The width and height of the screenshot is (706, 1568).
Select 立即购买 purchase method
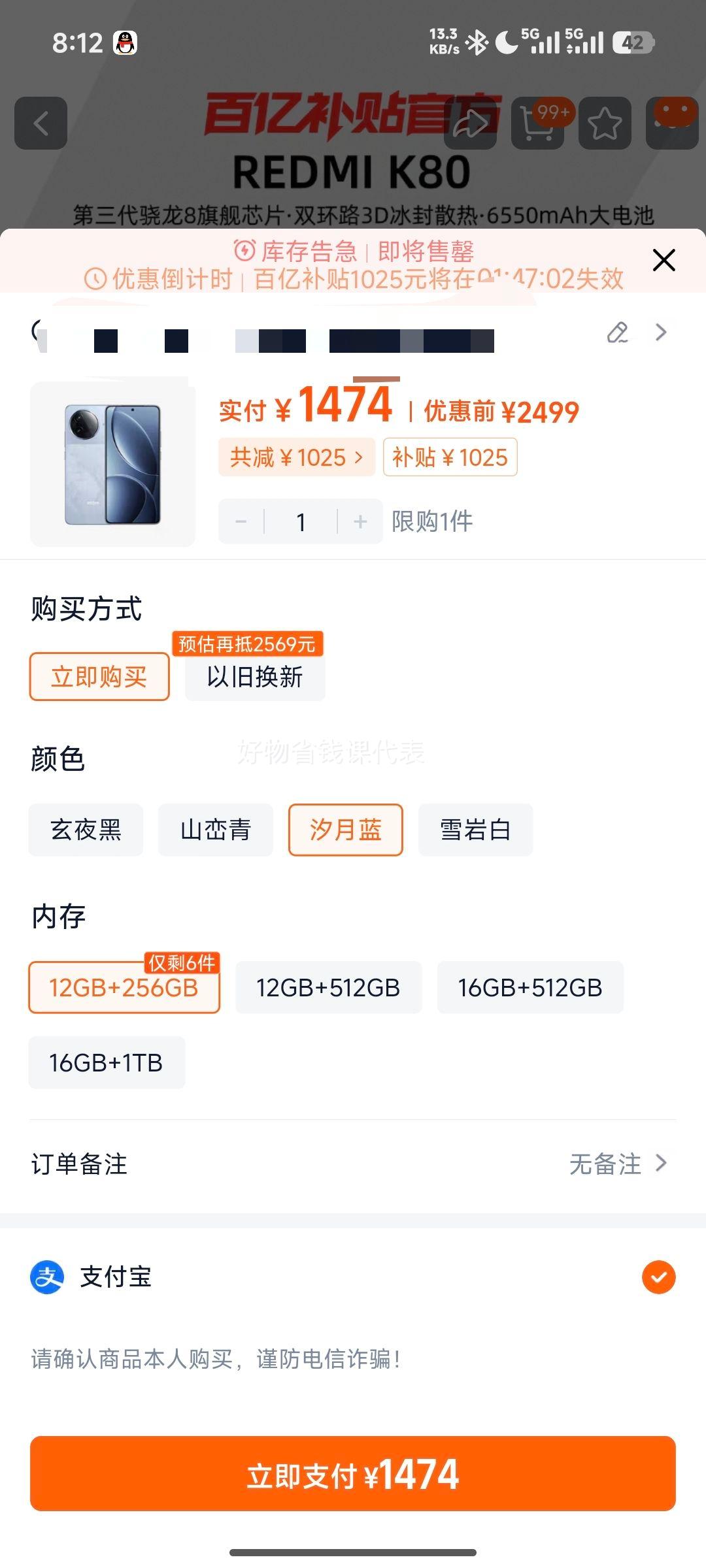pyautogui.click(x=99, y=677)
